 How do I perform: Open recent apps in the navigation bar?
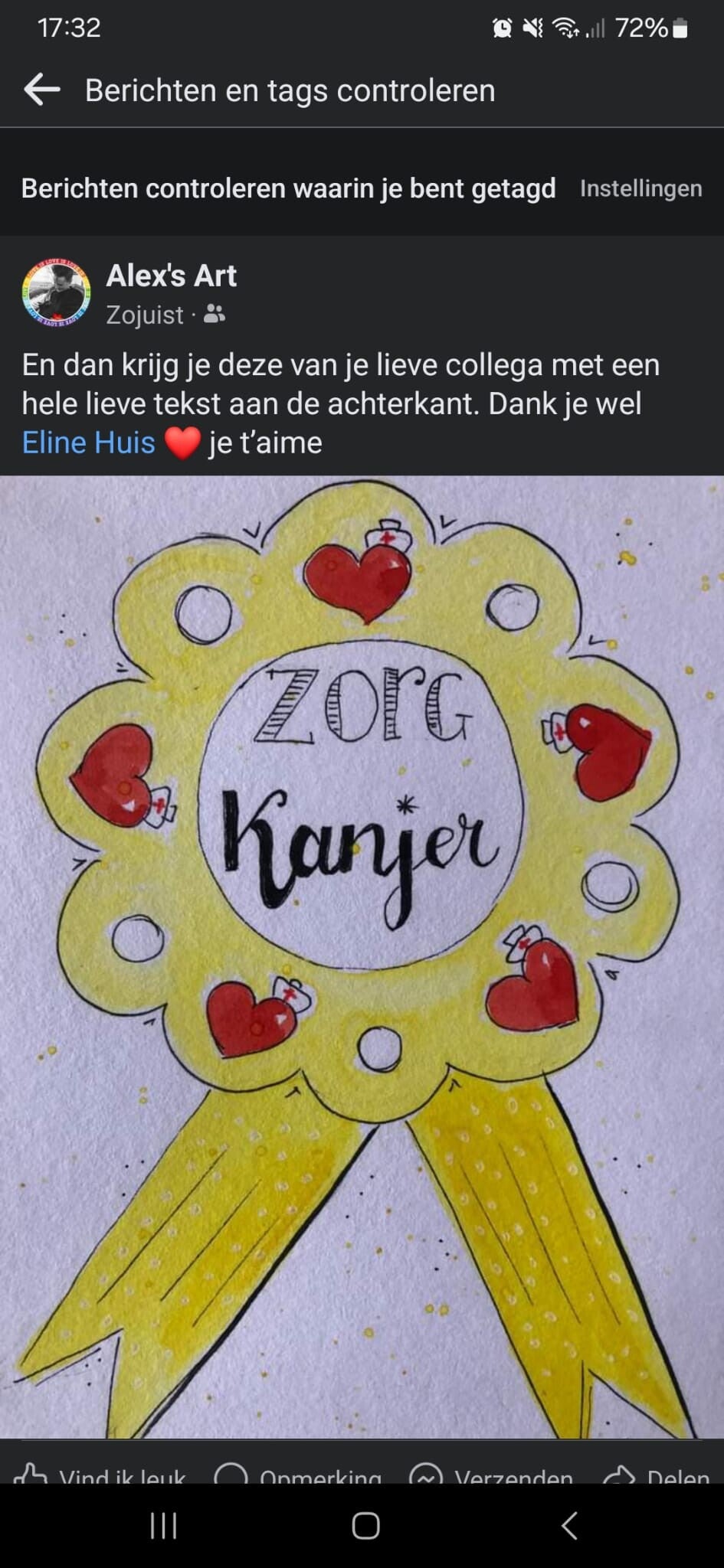pos(163,1526)
